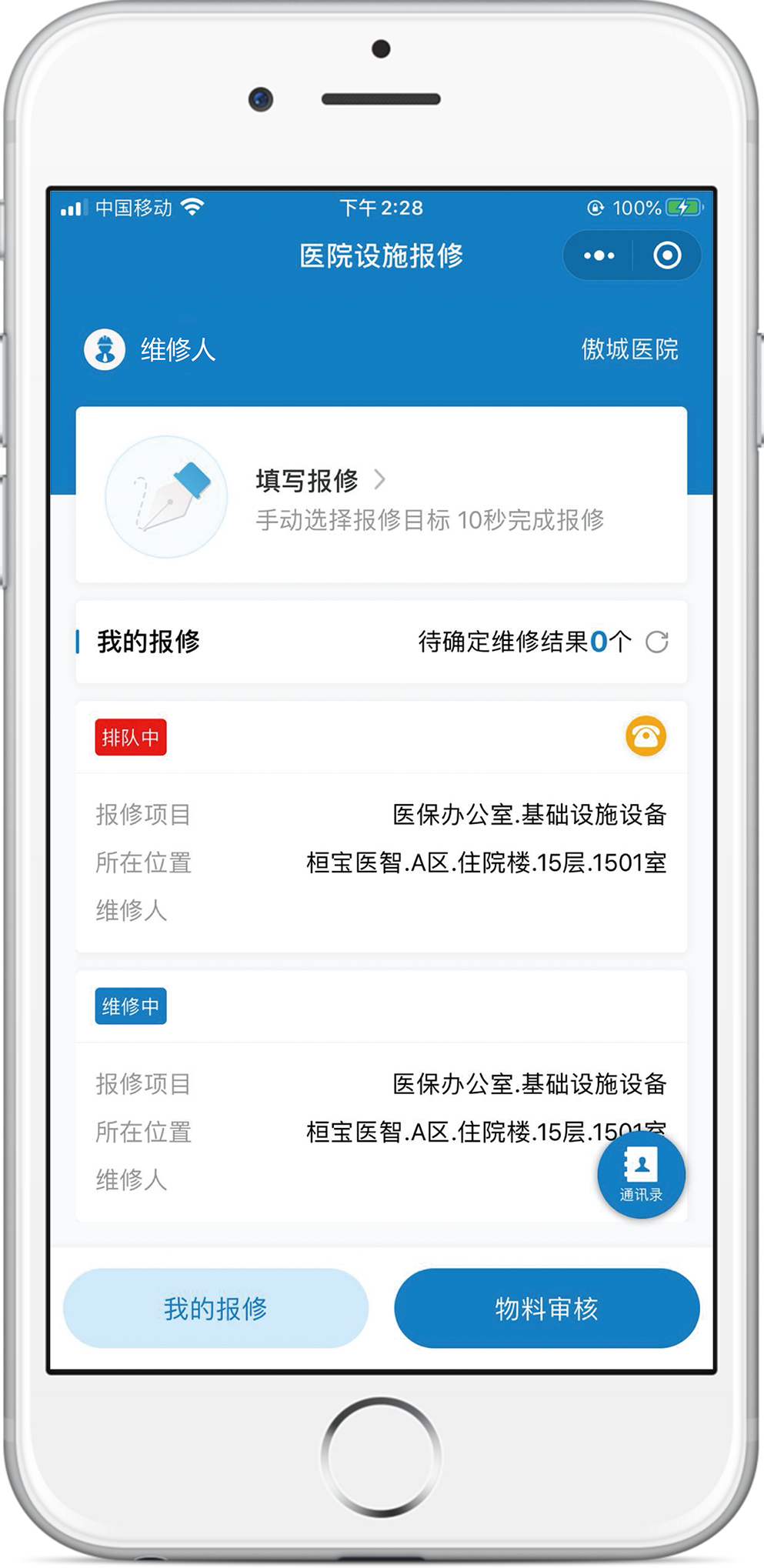Viewport: 764px width, 1568px height.
Task: Open the 维修中 repair request card
Action: 346,1108
